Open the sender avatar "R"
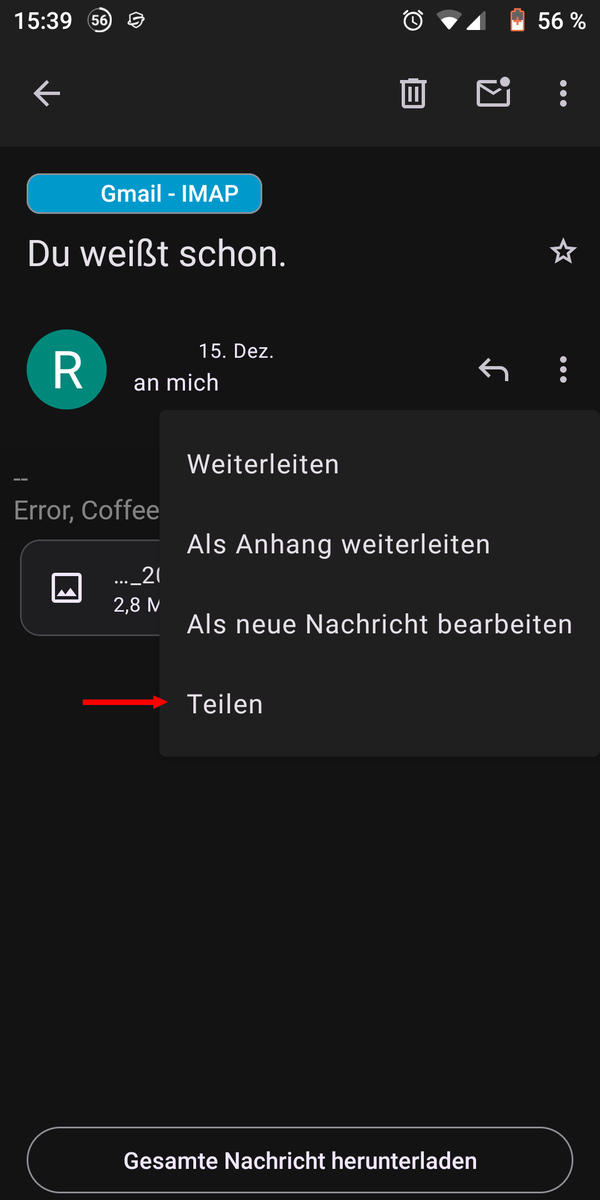 coord(66,370)
